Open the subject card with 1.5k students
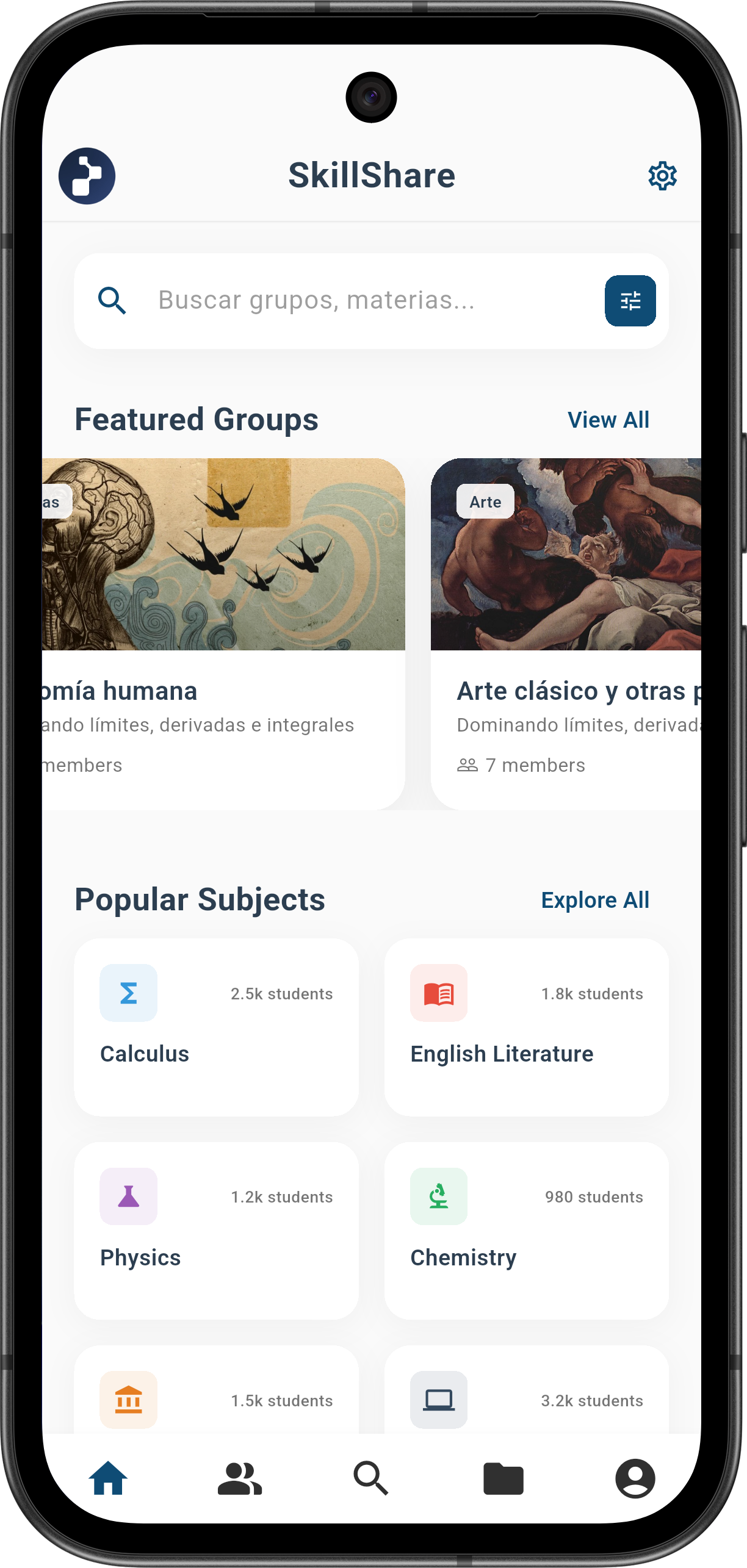Image resolution: width=747 pixels, height=1568 pixels. click(216, 1397)
